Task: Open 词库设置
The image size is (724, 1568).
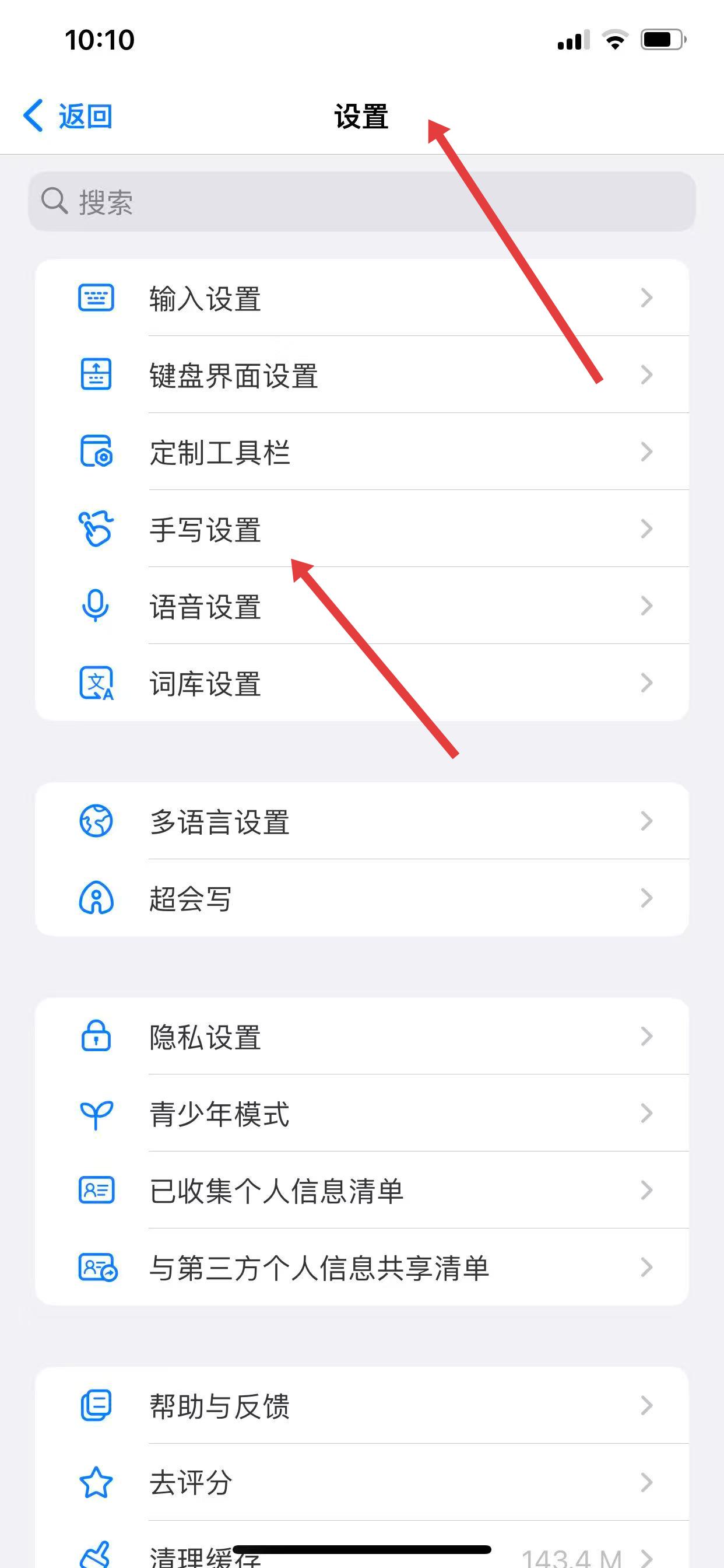Action: pyautogui.click(x=361, y=683)
